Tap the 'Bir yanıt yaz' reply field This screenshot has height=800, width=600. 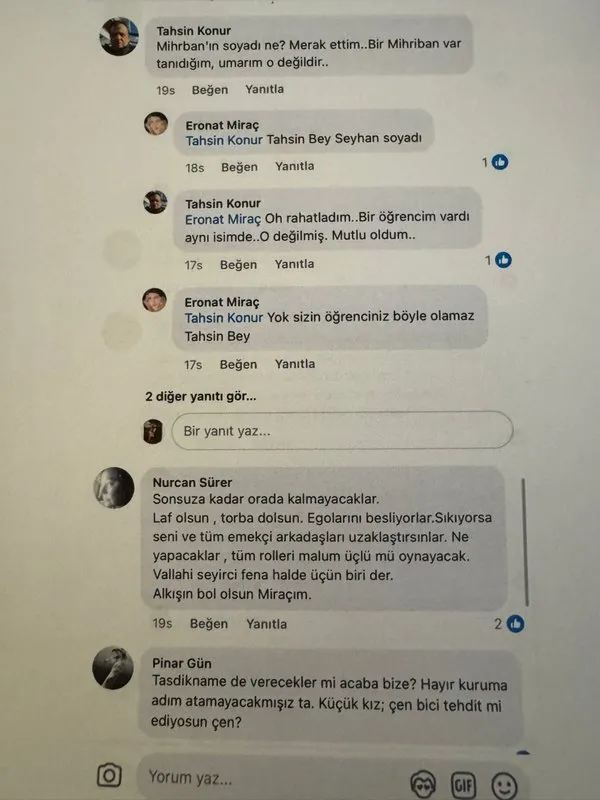tap(340, 432)
